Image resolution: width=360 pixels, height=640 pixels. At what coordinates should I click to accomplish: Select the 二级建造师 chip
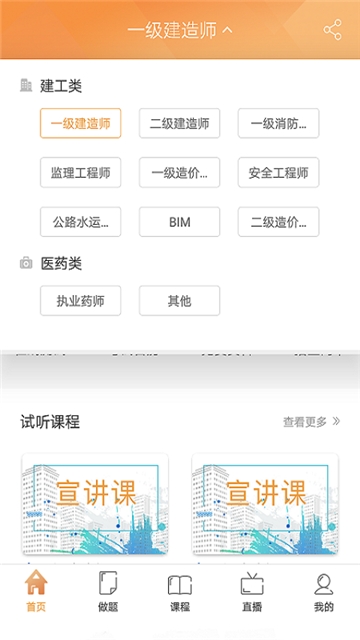(180, 123)
